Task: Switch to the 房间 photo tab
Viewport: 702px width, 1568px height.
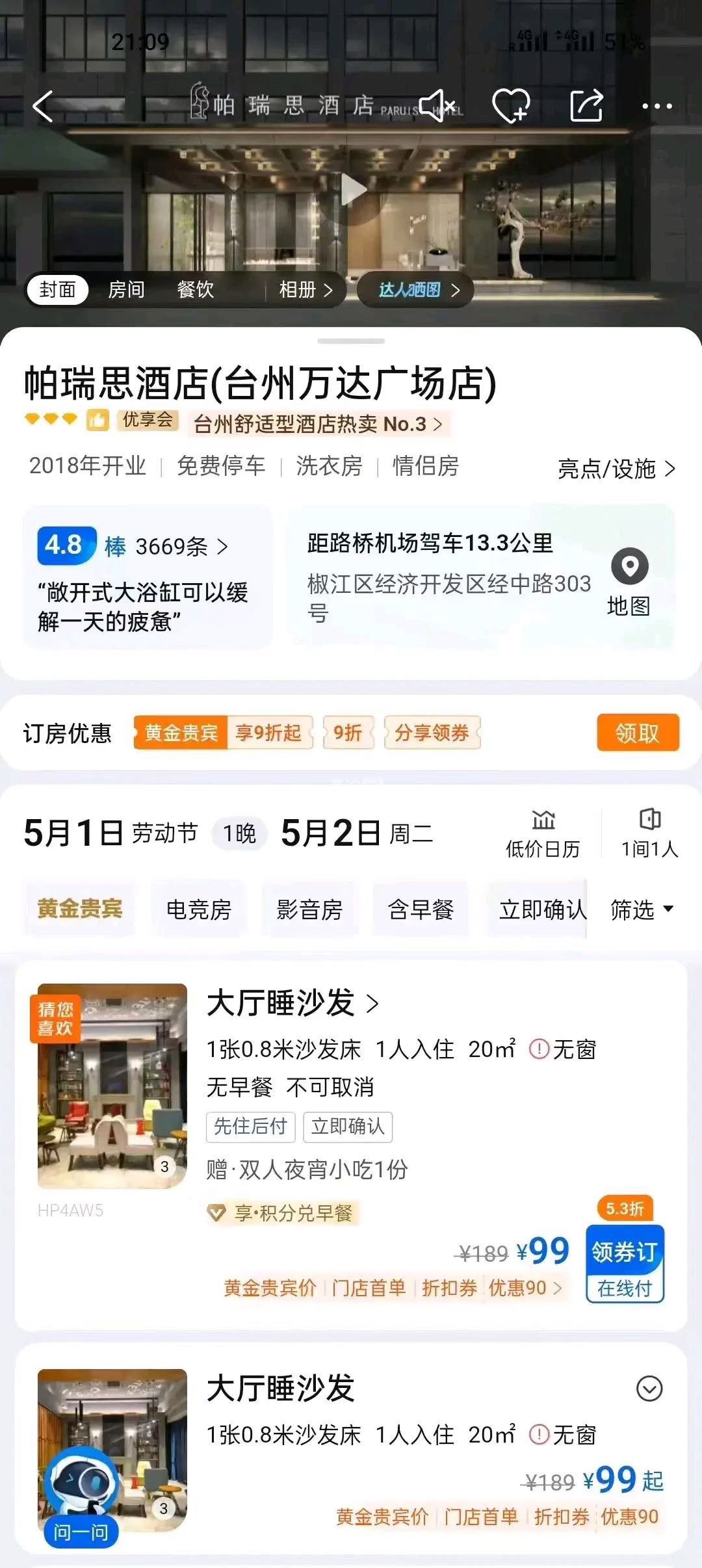Action: tap(126, 290)
